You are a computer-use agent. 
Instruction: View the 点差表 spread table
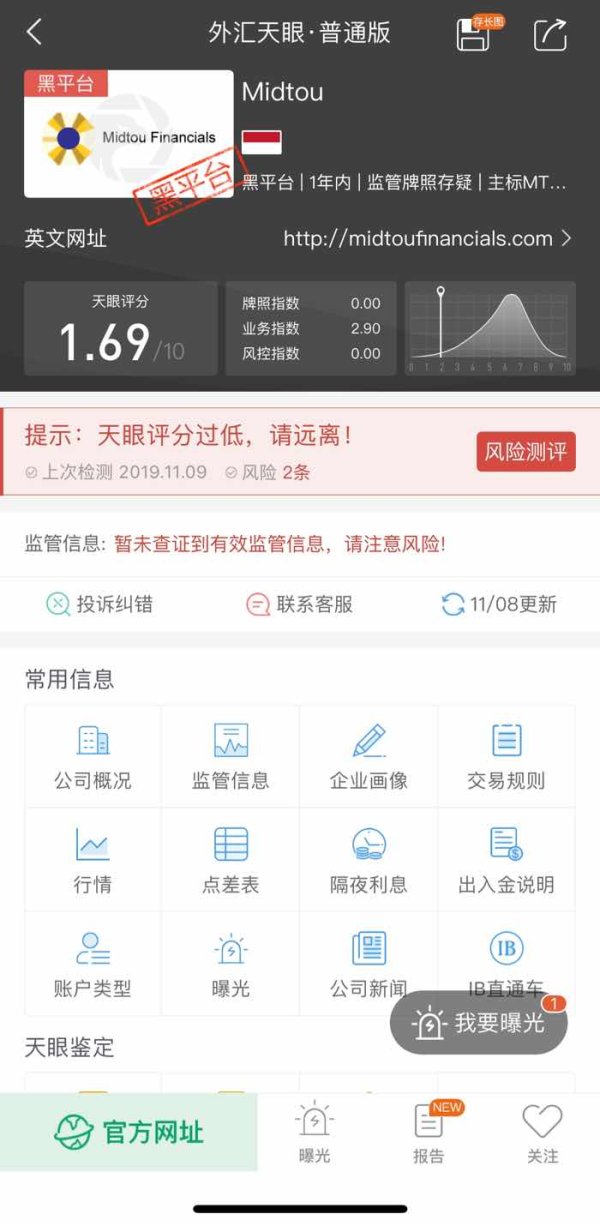pyautogui.click(x=230, y=860)
